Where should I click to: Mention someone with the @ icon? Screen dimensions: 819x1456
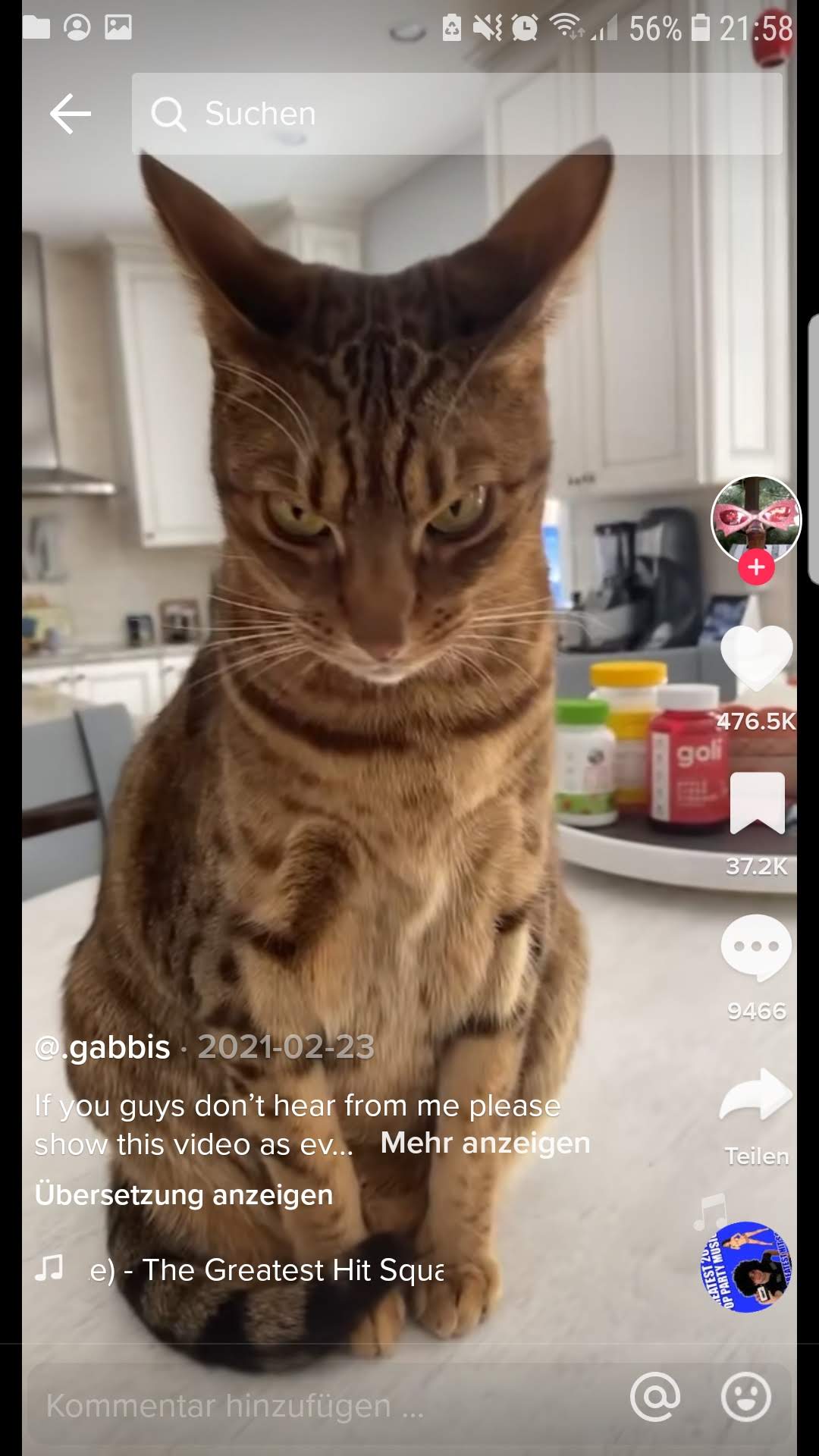[655, 1397]
